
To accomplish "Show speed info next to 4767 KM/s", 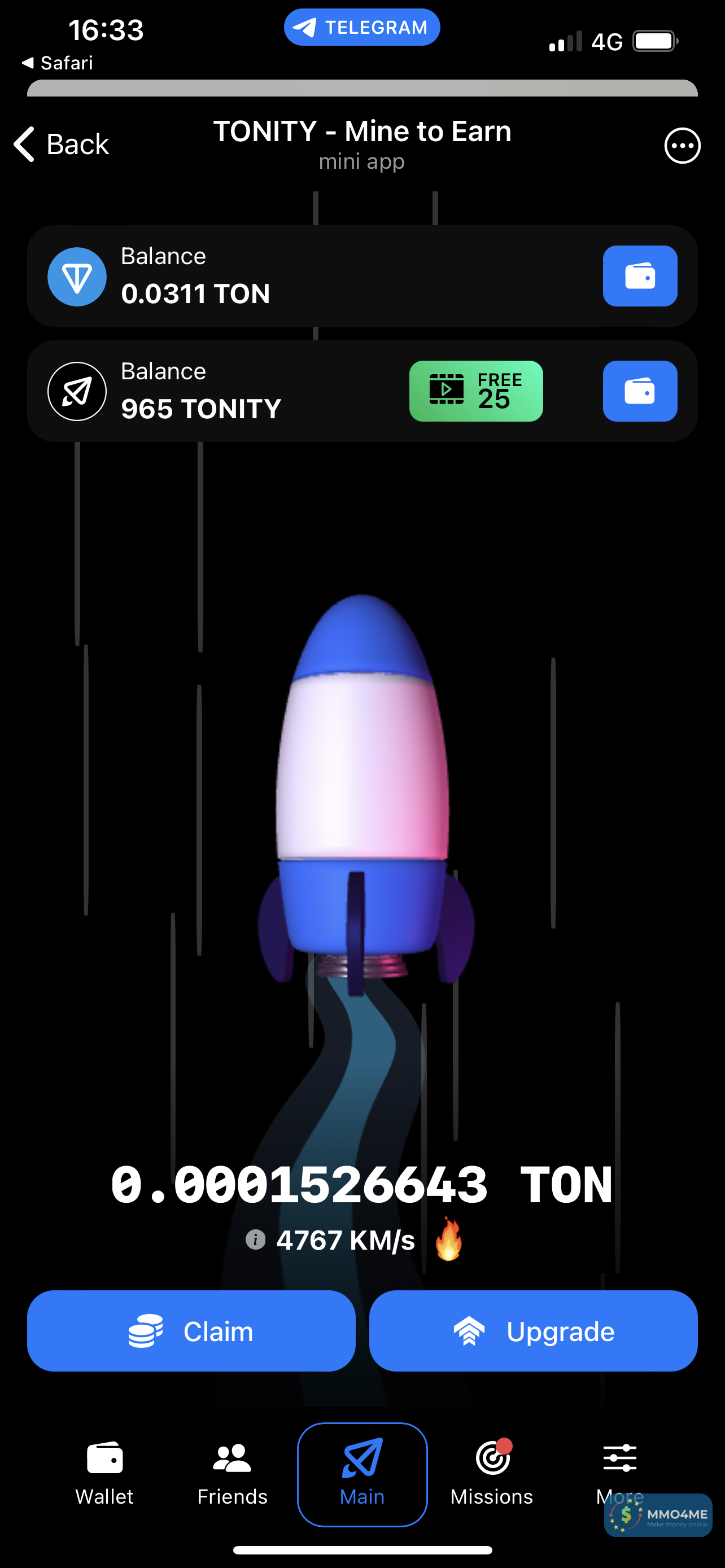I will coord(256,1239).
